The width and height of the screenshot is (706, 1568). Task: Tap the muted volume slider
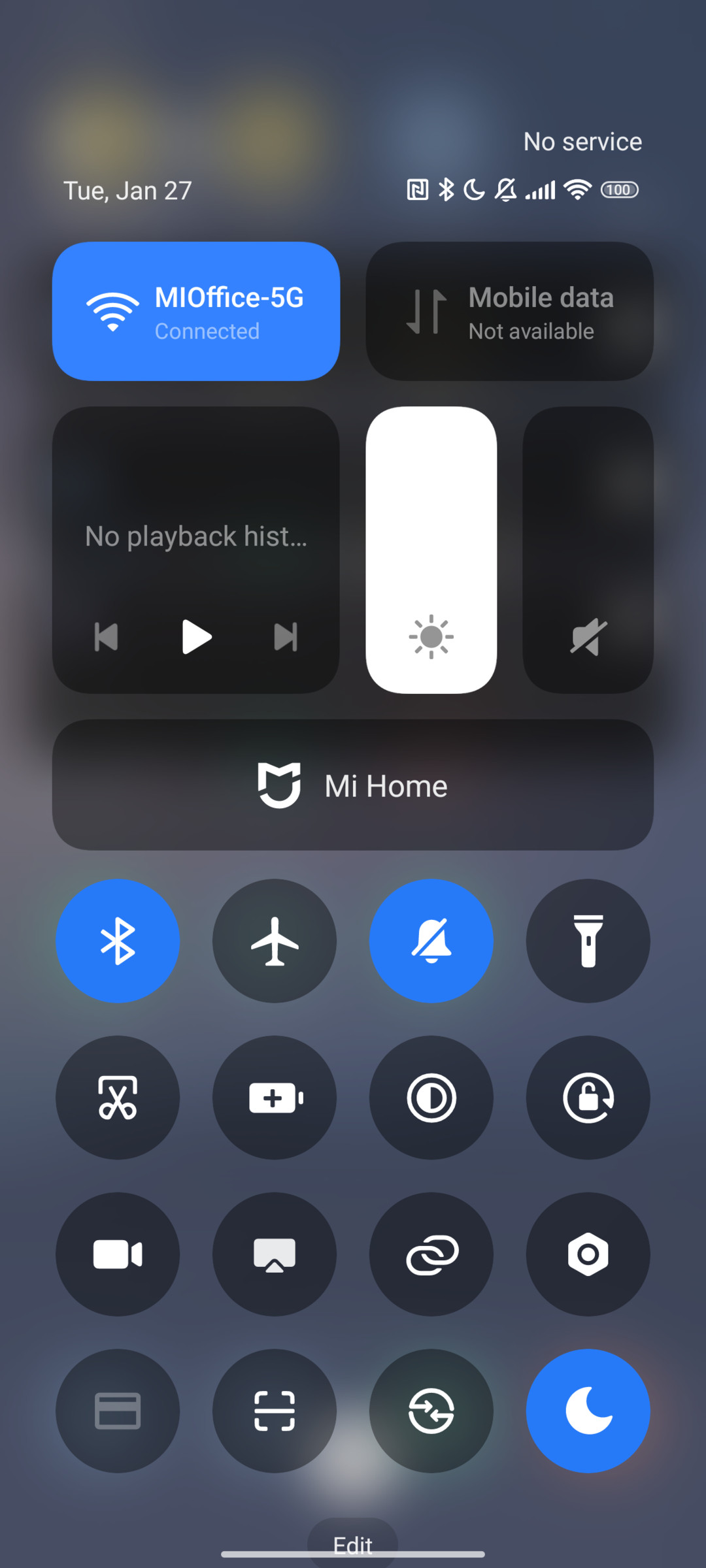[588, 550]
